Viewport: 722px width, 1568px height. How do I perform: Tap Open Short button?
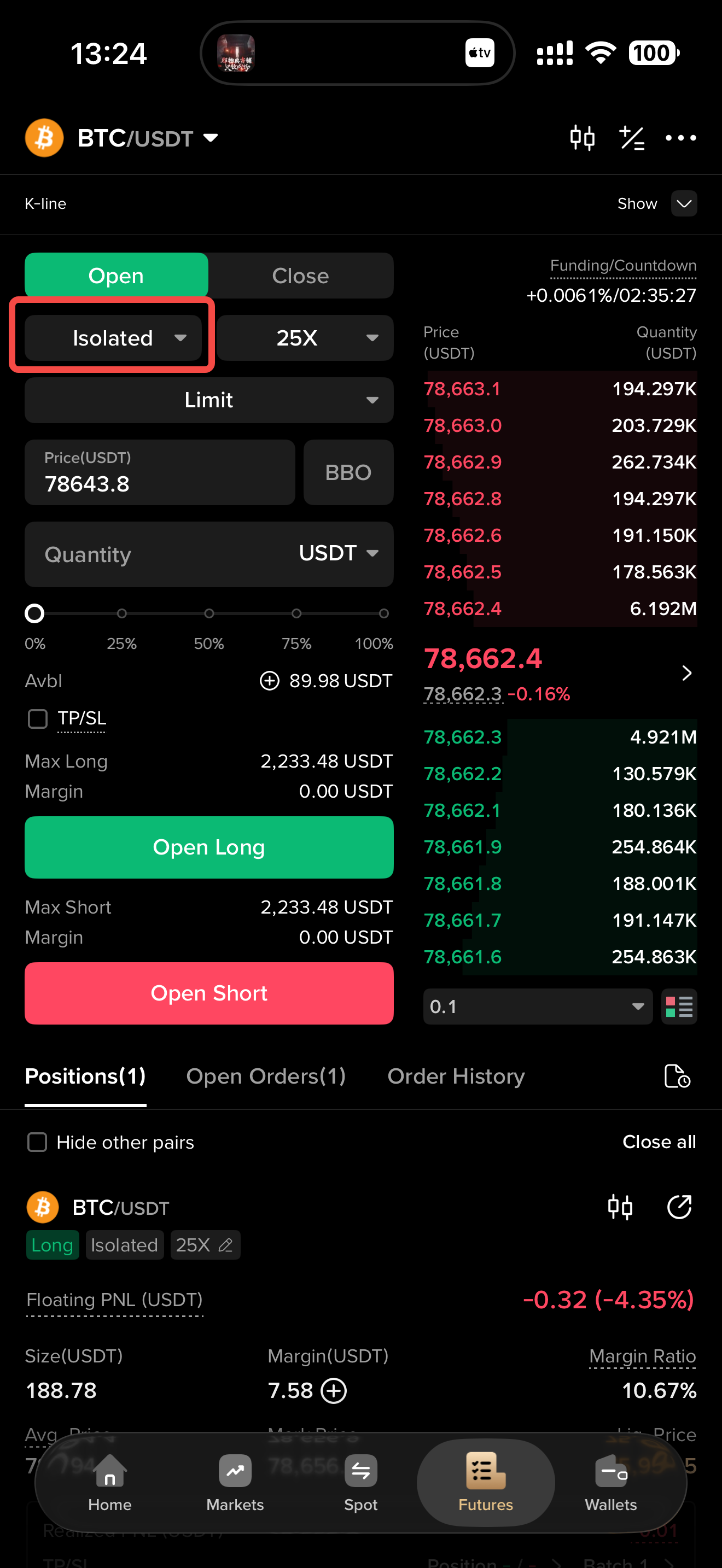click(x=209, y=993)
